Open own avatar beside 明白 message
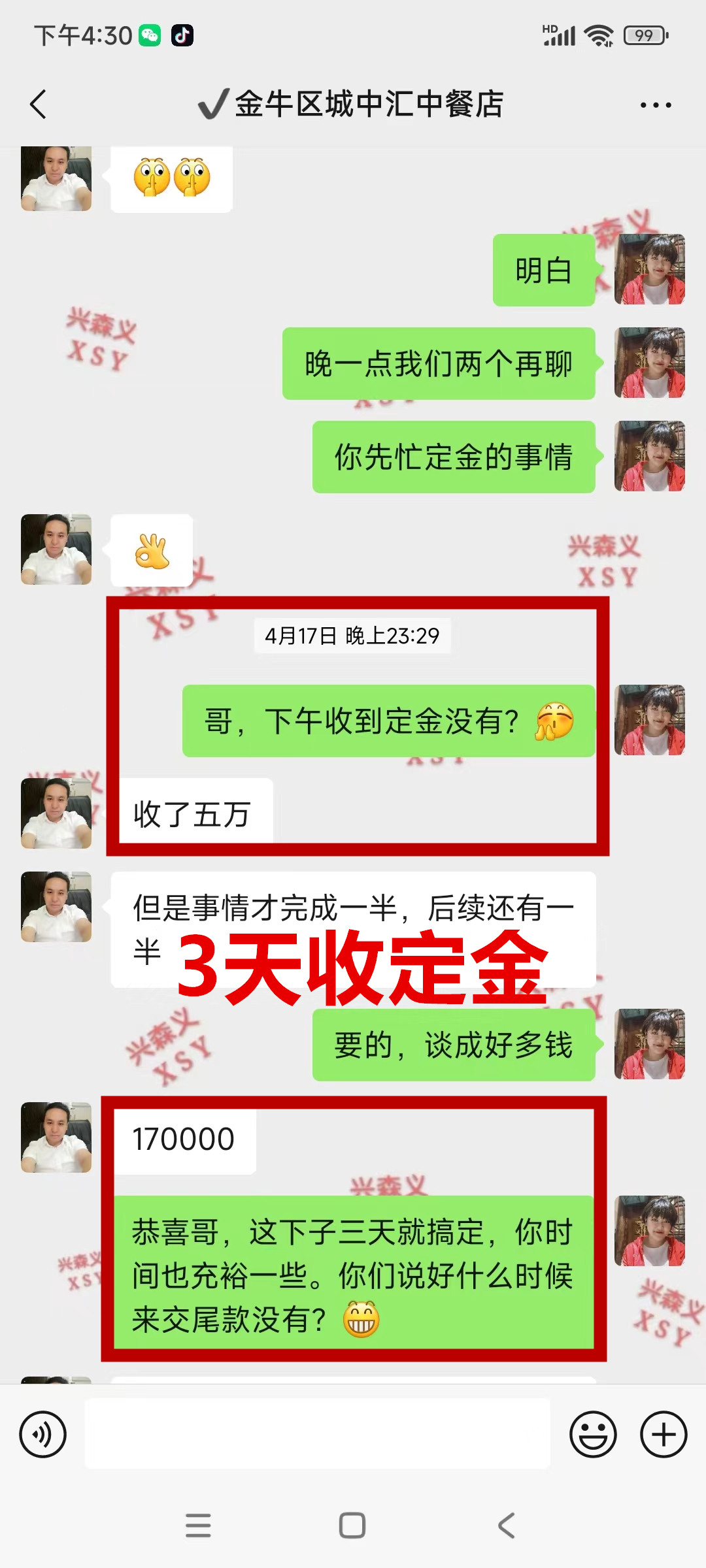The width and height of the screenshot is (706, 1568). point(649,269)
